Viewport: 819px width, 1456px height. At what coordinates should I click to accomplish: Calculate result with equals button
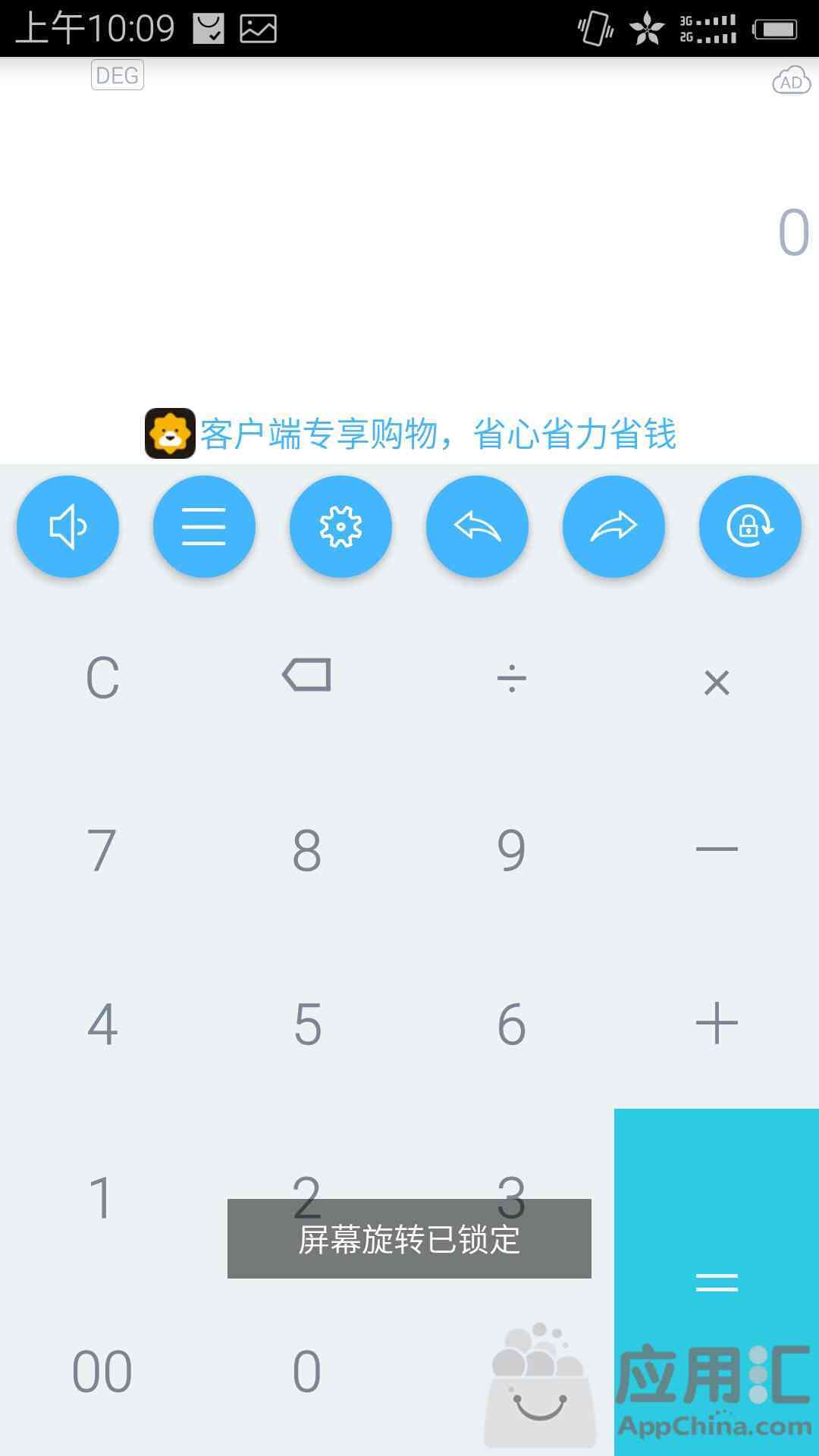pyautogui.click(x=717, y=1282)
